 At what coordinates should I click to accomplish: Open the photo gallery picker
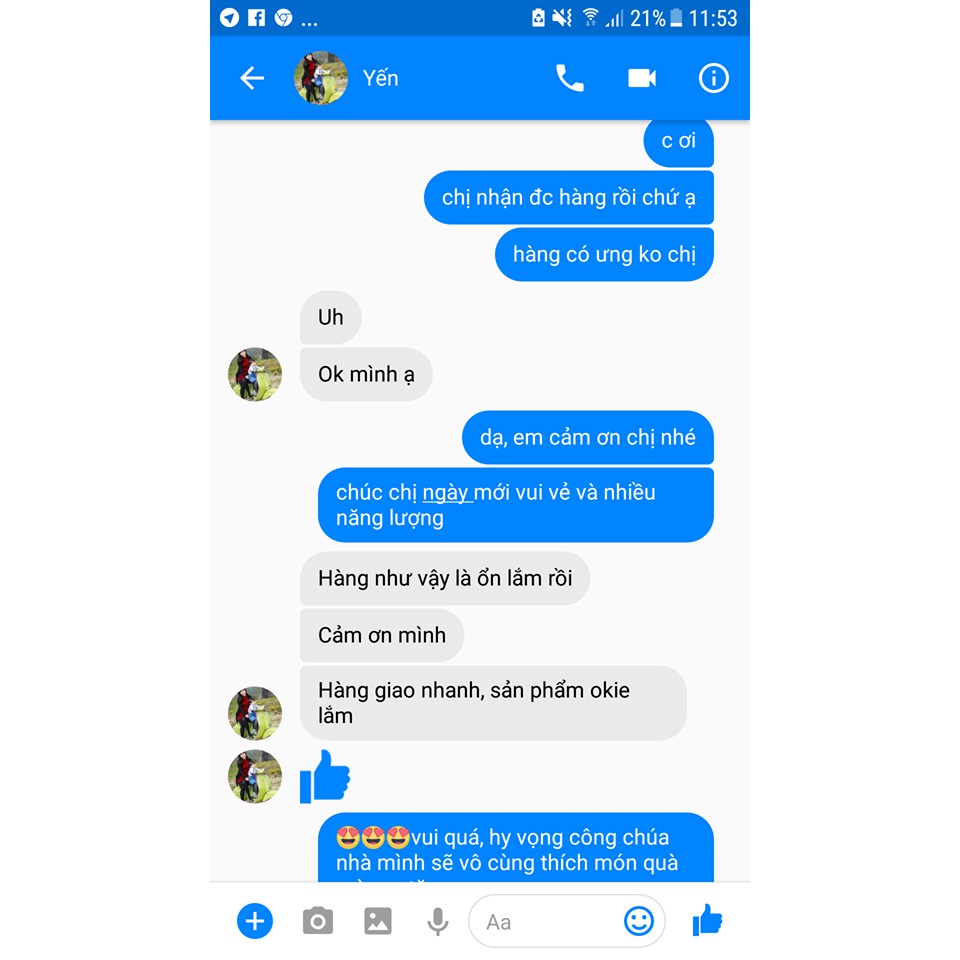[378, 921]
